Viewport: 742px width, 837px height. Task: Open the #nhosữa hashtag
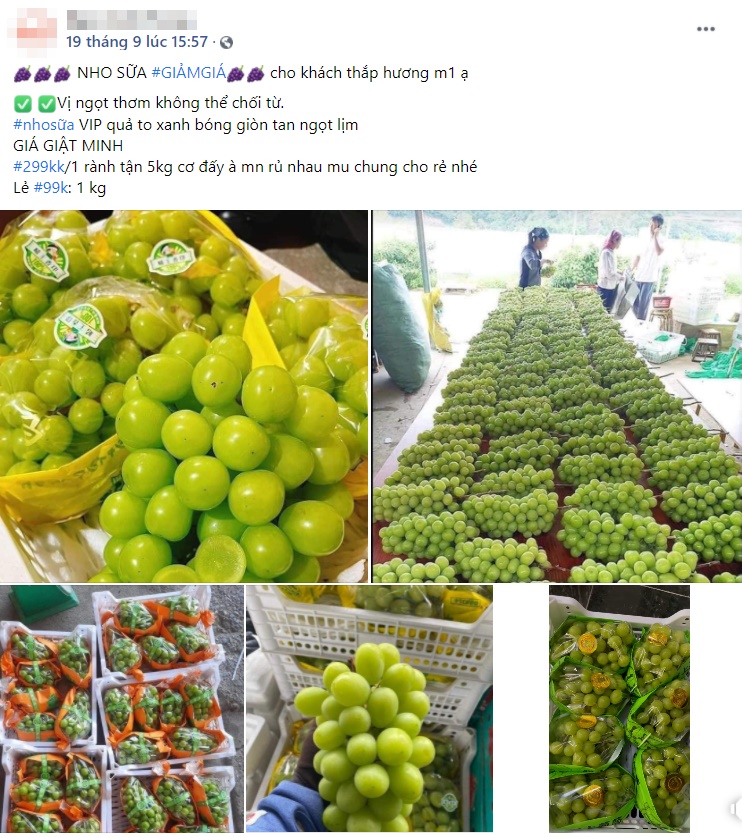point(44,125)
